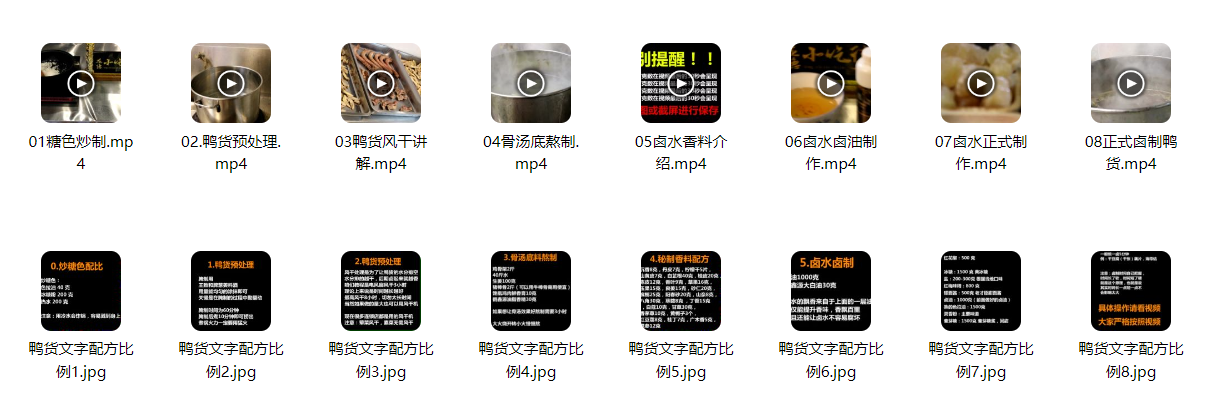Viewport: 1209px width, 408px height.
Task: View the 鸭货文字配方比例8.jpg image
Action: click(1131, 291)
